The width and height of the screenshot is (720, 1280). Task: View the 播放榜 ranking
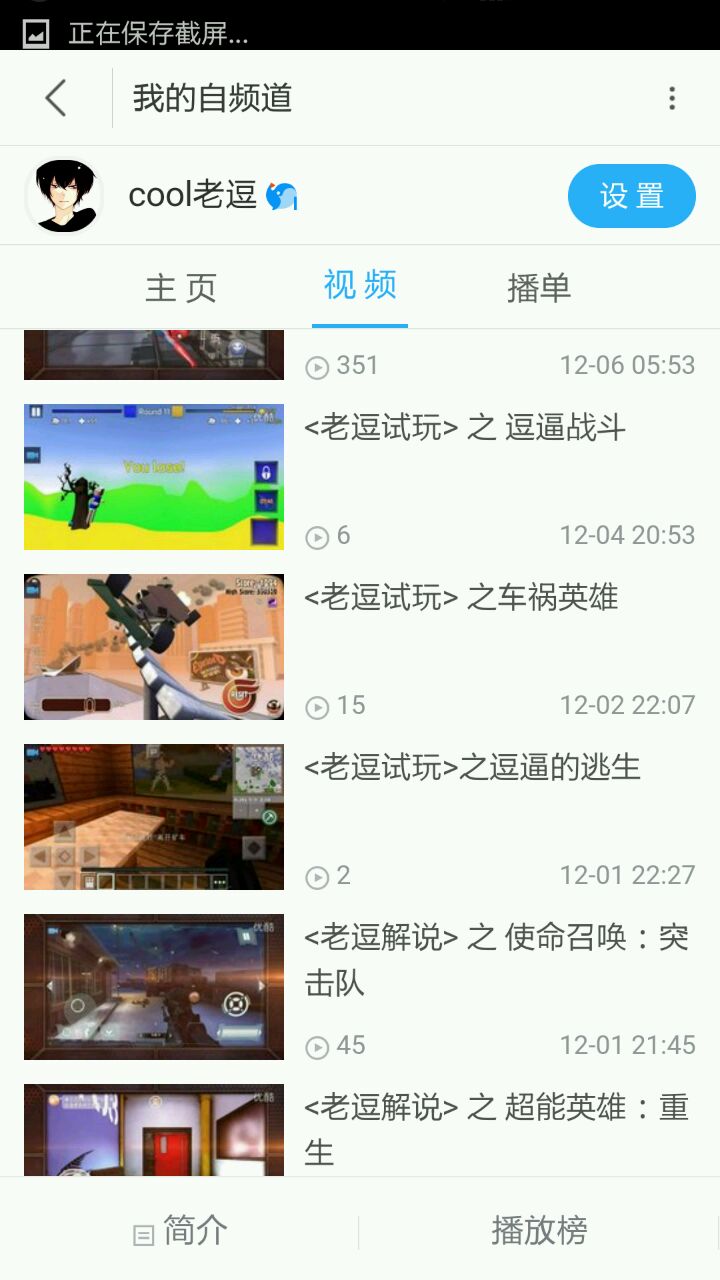pyautogui.click(x=539, y=1230)
